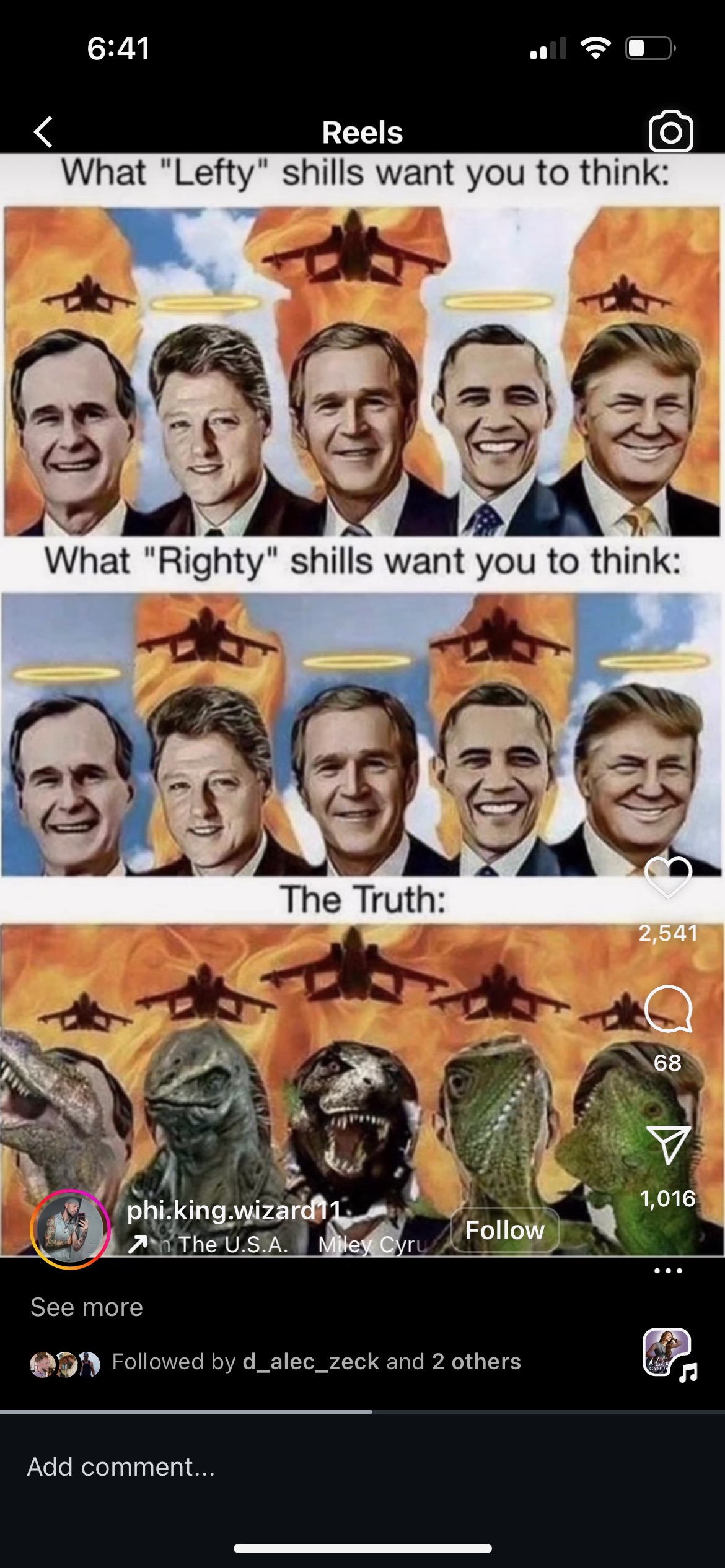The width and height of the screenshot is (725, 1568).
Task: Open the three-dot more options menu
Action: [668, 1270]
